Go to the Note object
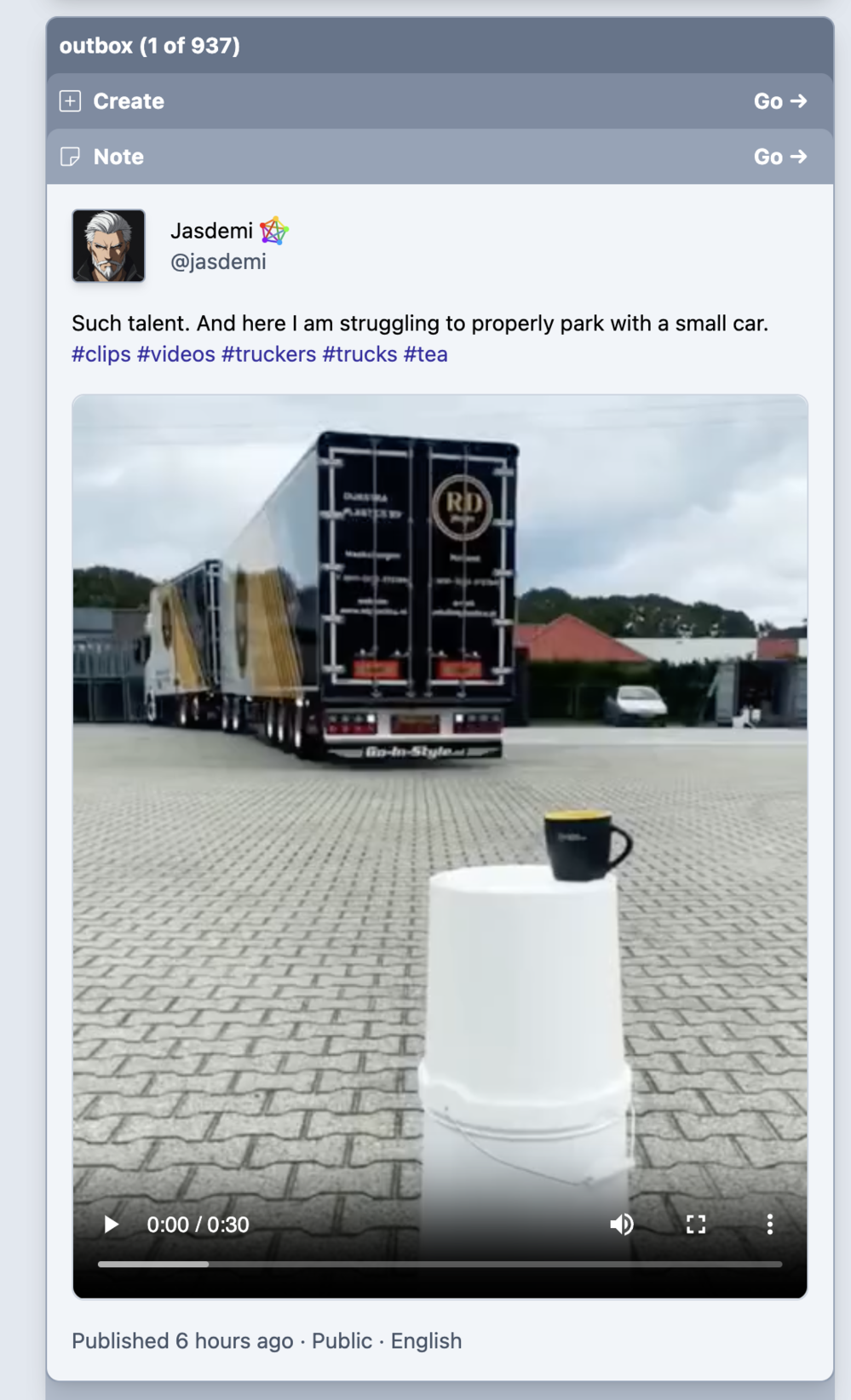851x1400 pixels. click(779, 157)
